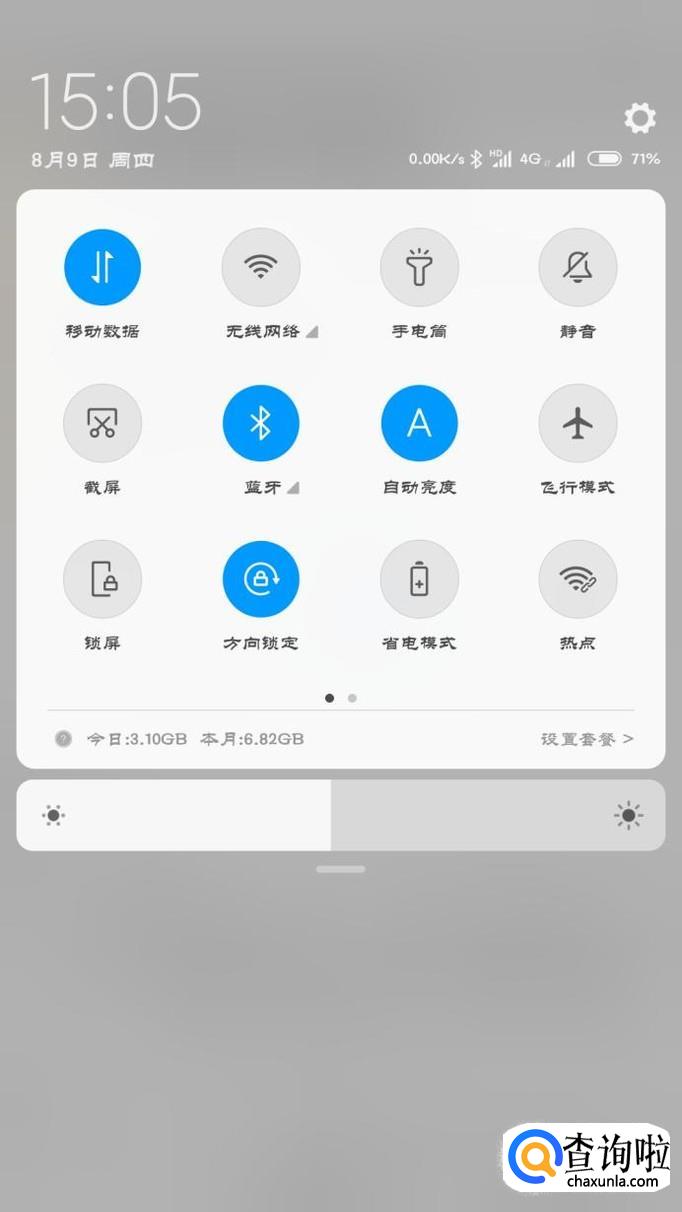Viewport: 682px width, 1212px height.
Task: Open the data plan settings (设置套餐)
Action: coord(587,739)
